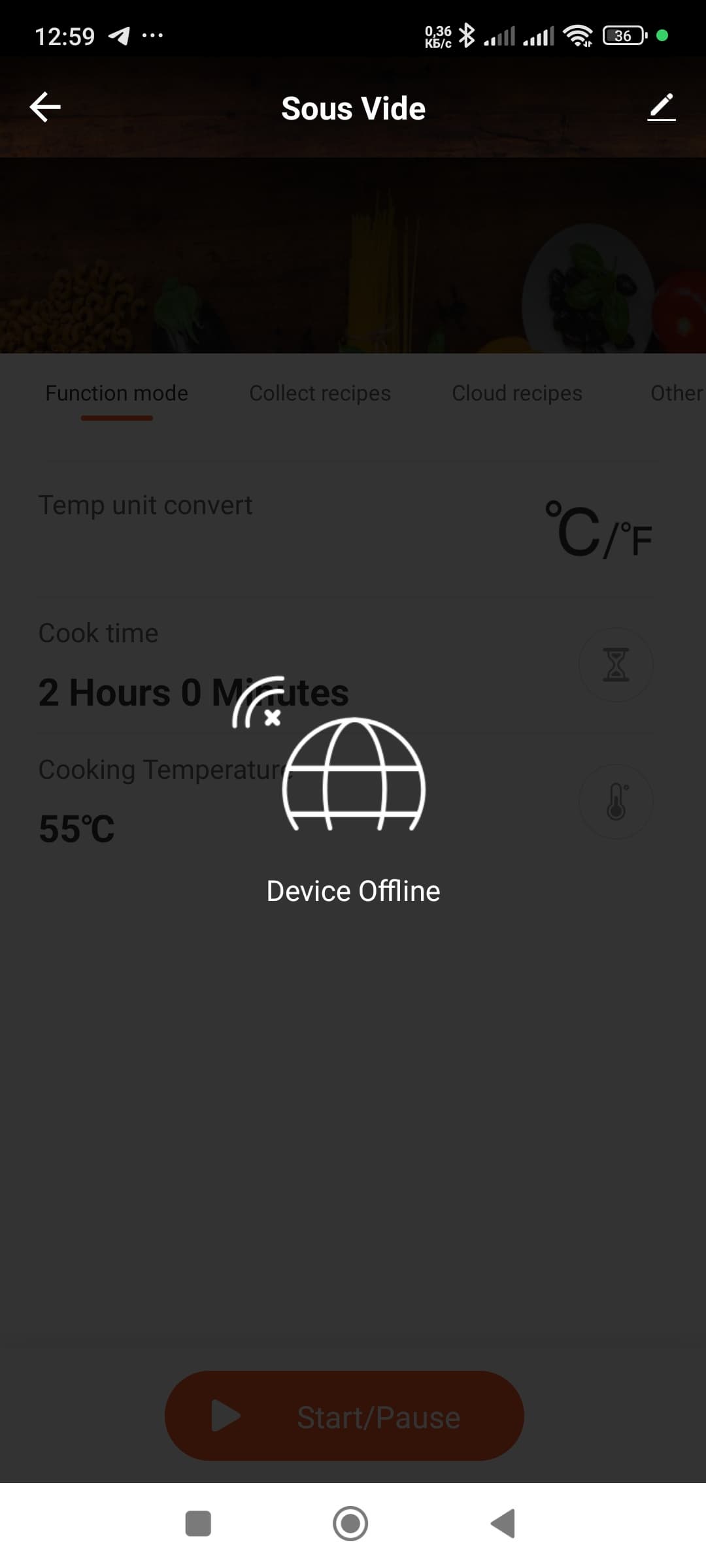Open the recent apps view

pos(198,1524)
